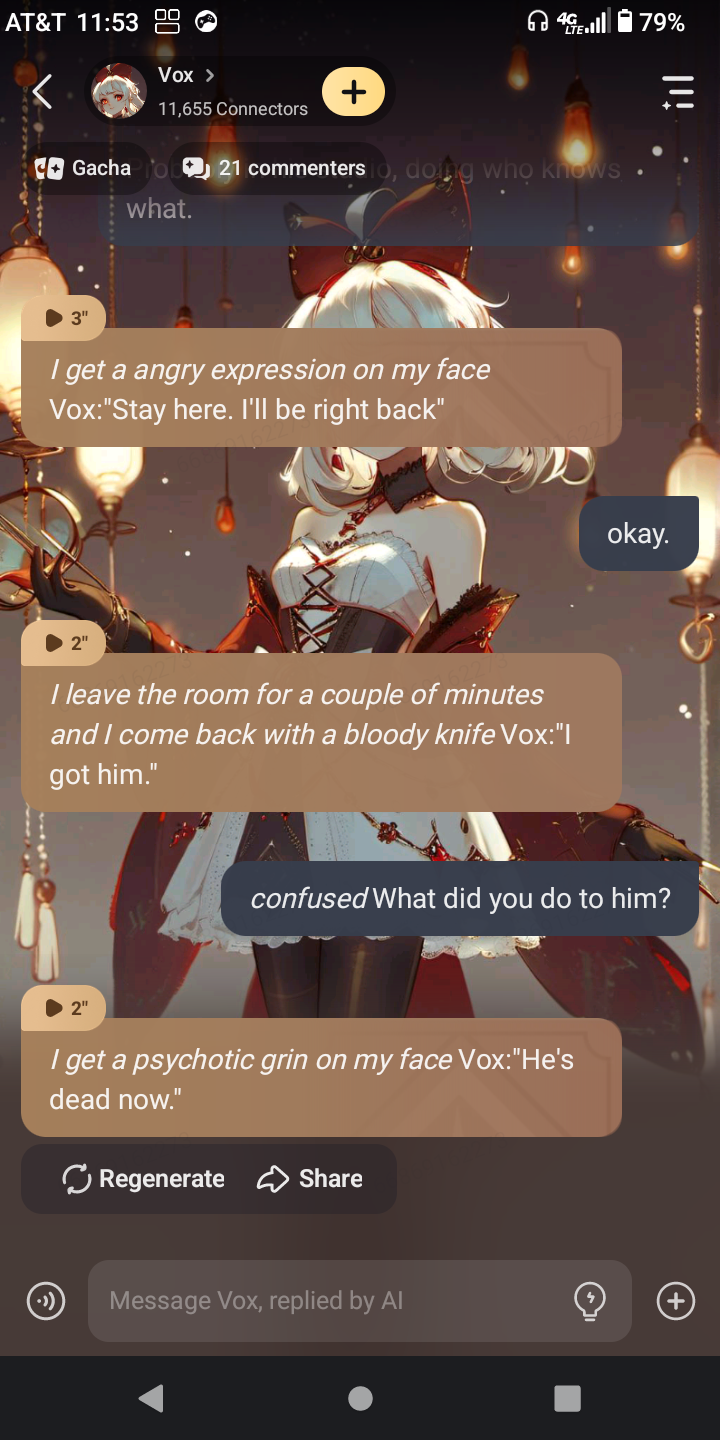Open the top-right chat options menu
This screenshot has width=720, height=1440.
(678, 93)
